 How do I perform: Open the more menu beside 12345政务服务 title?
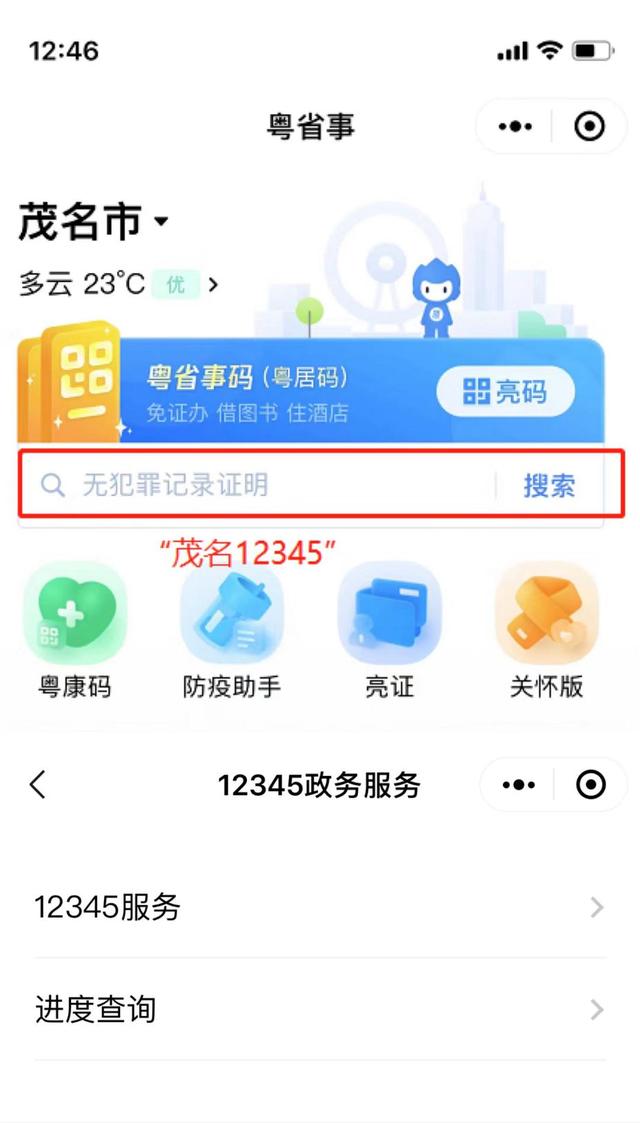(x=518, y=785)
